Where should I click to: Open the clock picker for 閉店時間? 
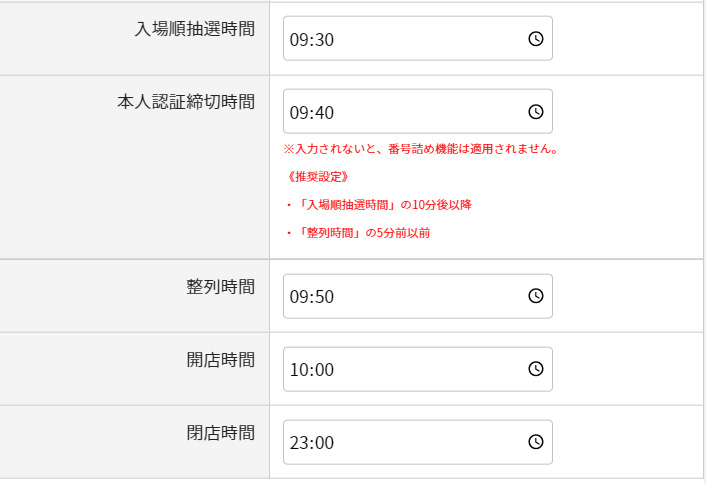[535, 442]
